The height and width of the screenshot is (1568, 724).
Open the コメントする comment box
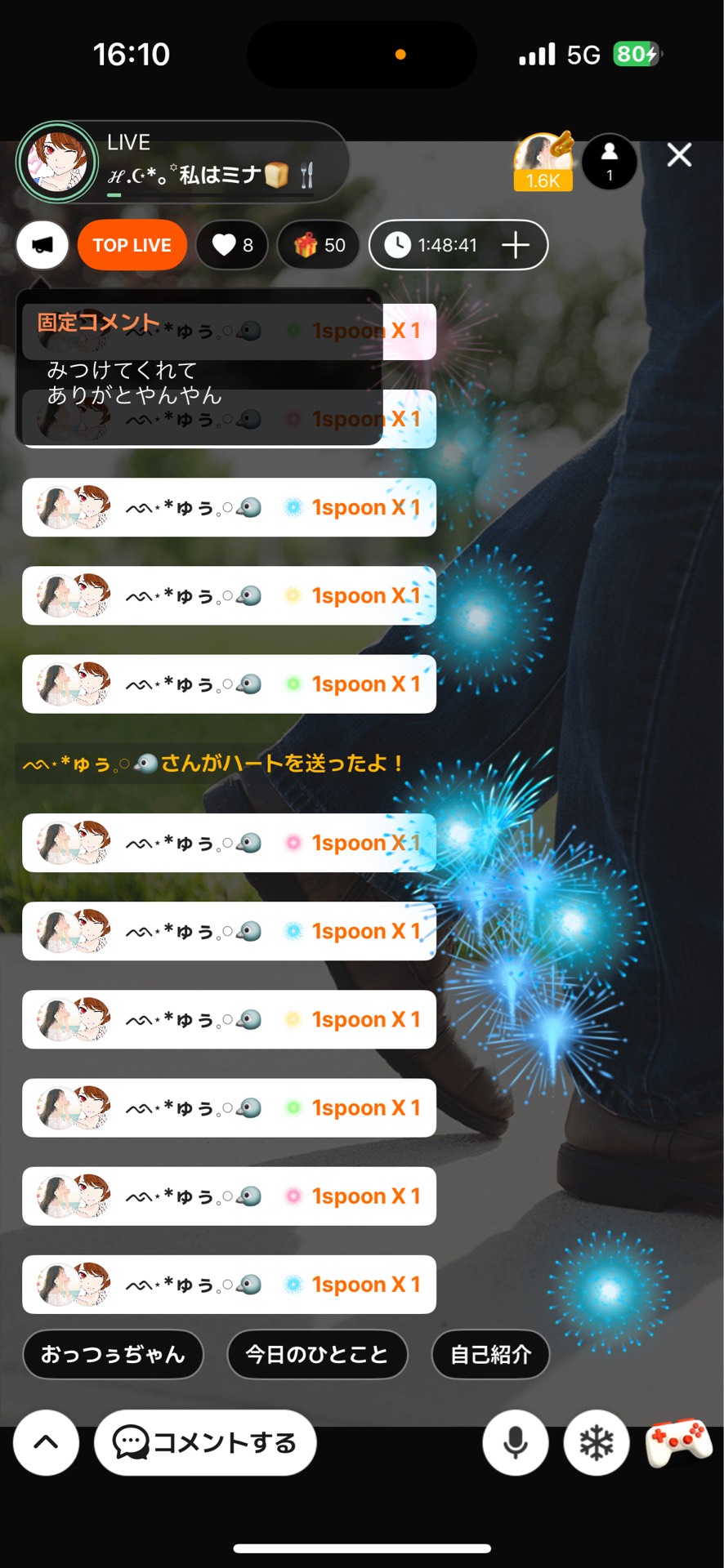205,1442
